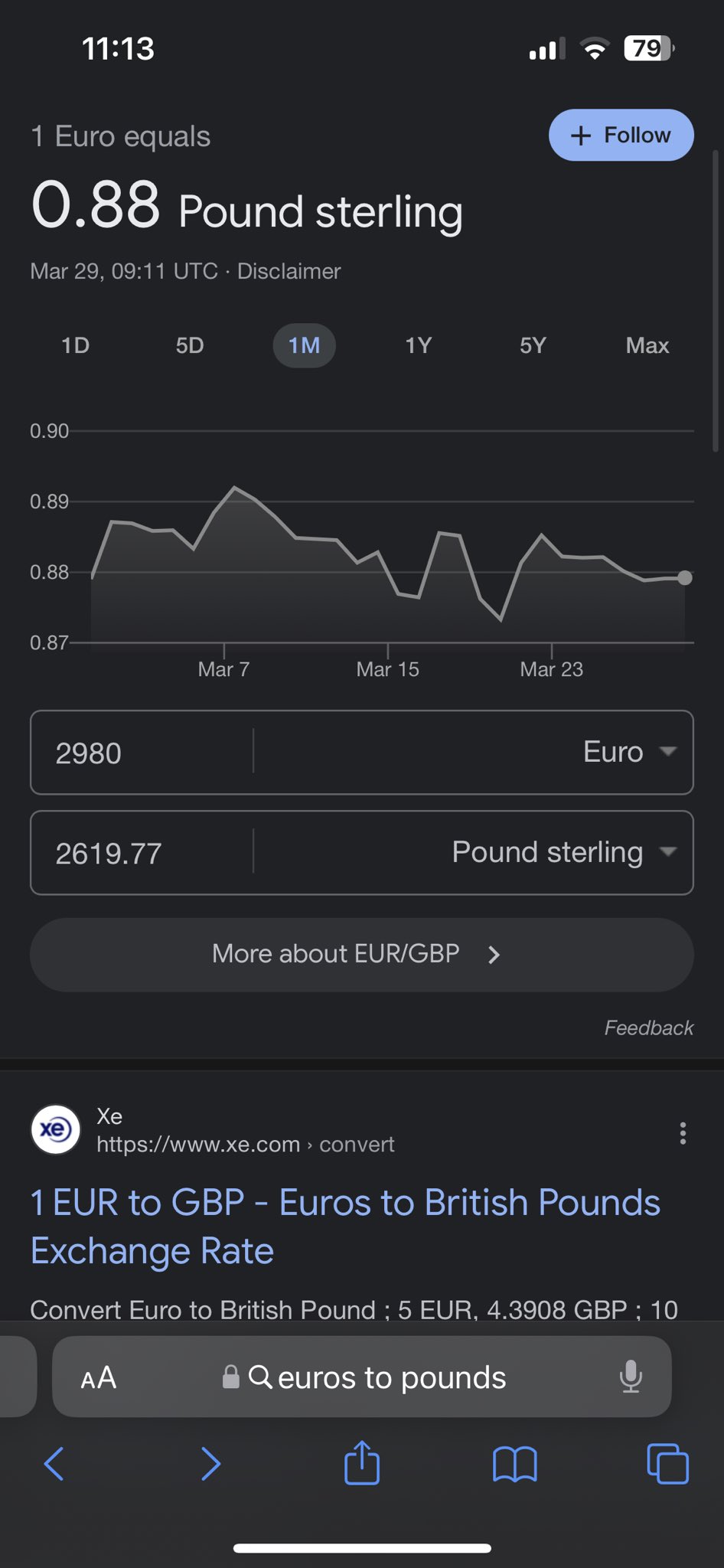This screenshot has width=724, height=1568.
Task: Open More about EUR/GBP
Action: point(361,954)
